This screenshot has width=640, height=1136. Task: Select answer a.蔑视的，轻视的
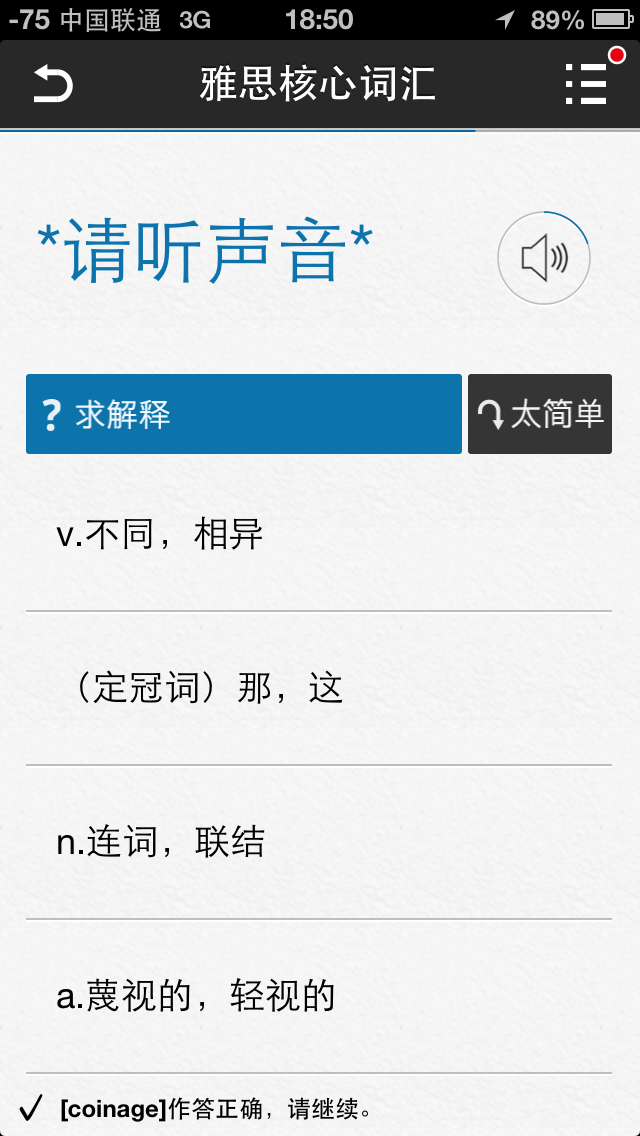318,996
